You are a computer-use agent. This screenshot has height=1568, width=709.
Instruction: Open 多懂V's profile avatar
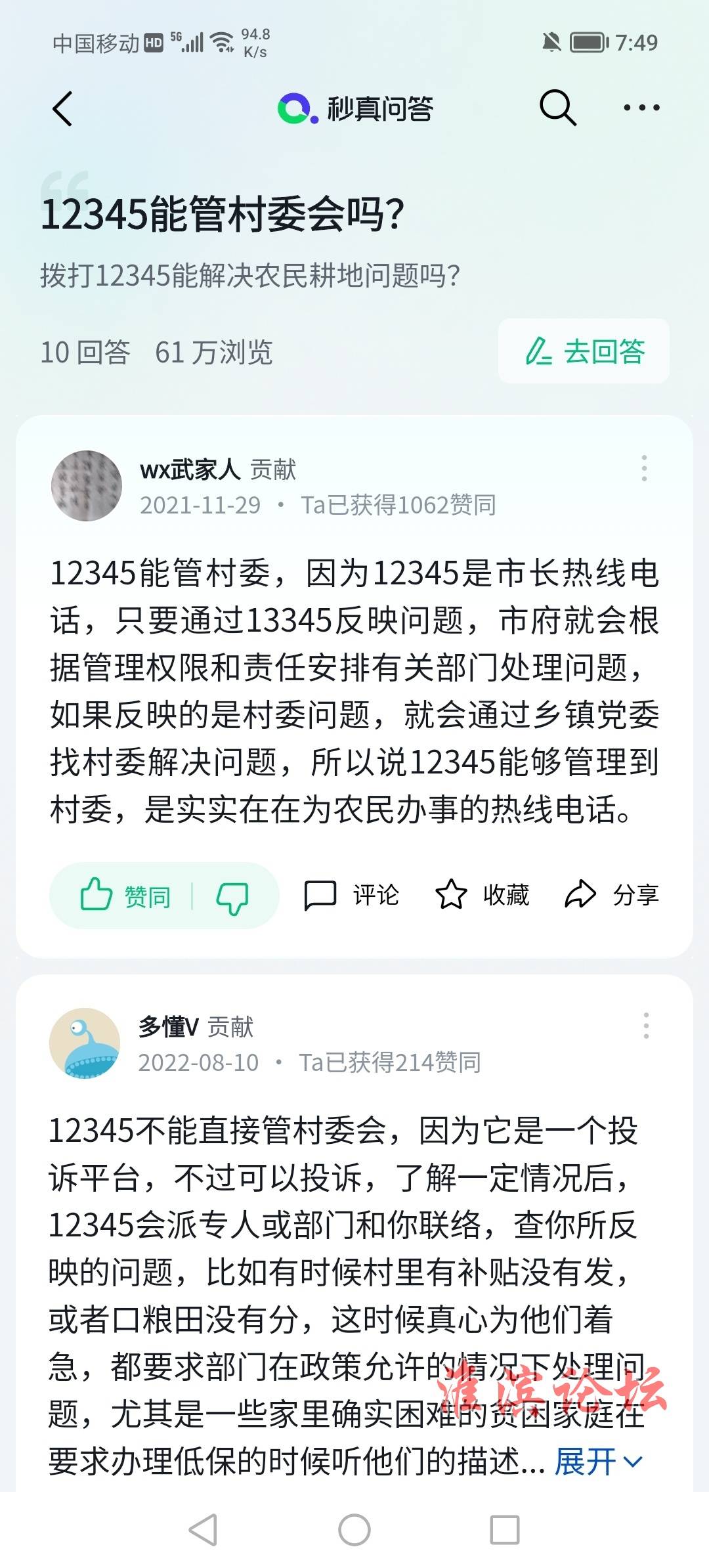point(85,1043)
